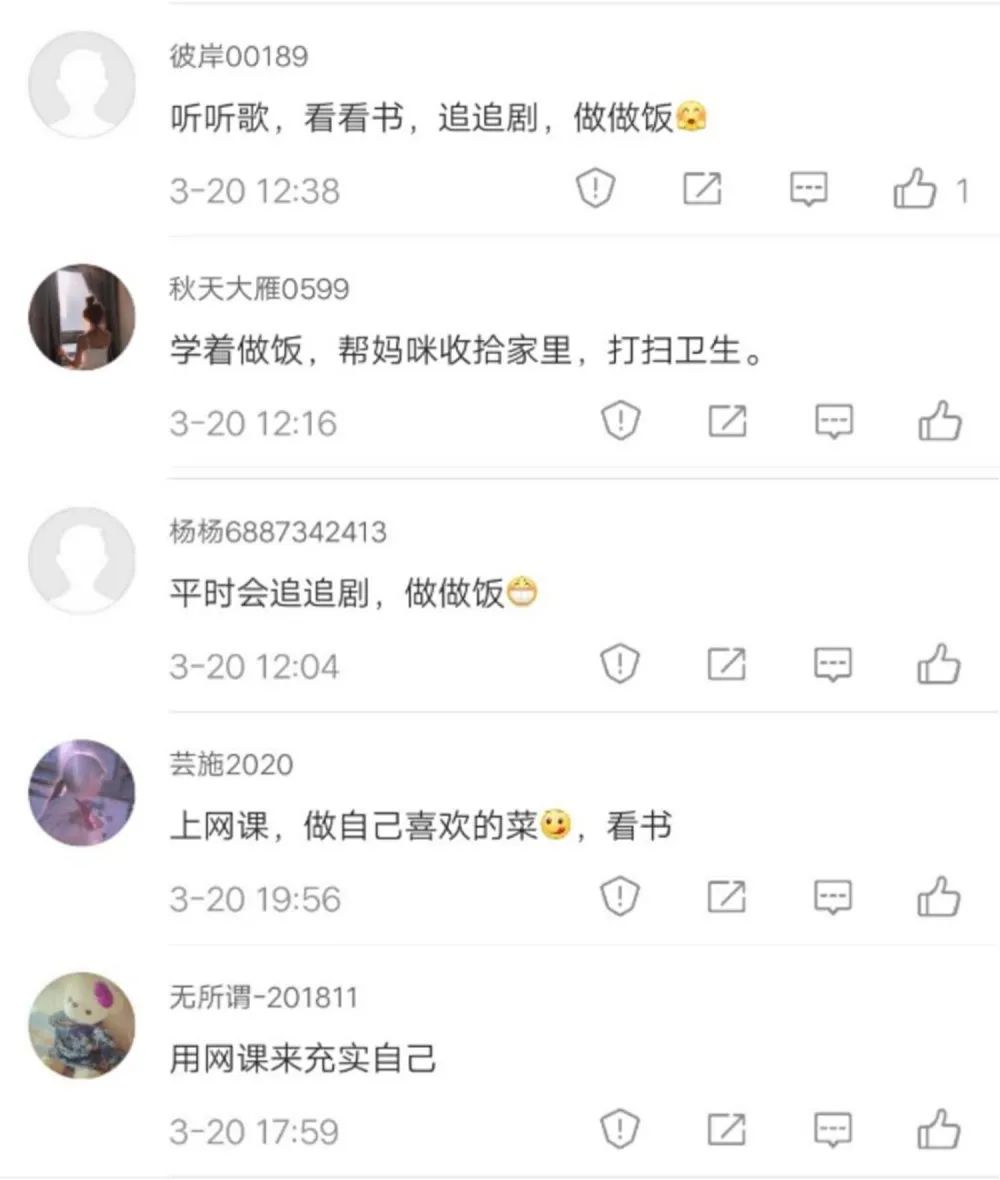This screenshot has width=1000, height=1180.
Task: Like the comment by 杨杨6887342413
Action: click(940, 664)
